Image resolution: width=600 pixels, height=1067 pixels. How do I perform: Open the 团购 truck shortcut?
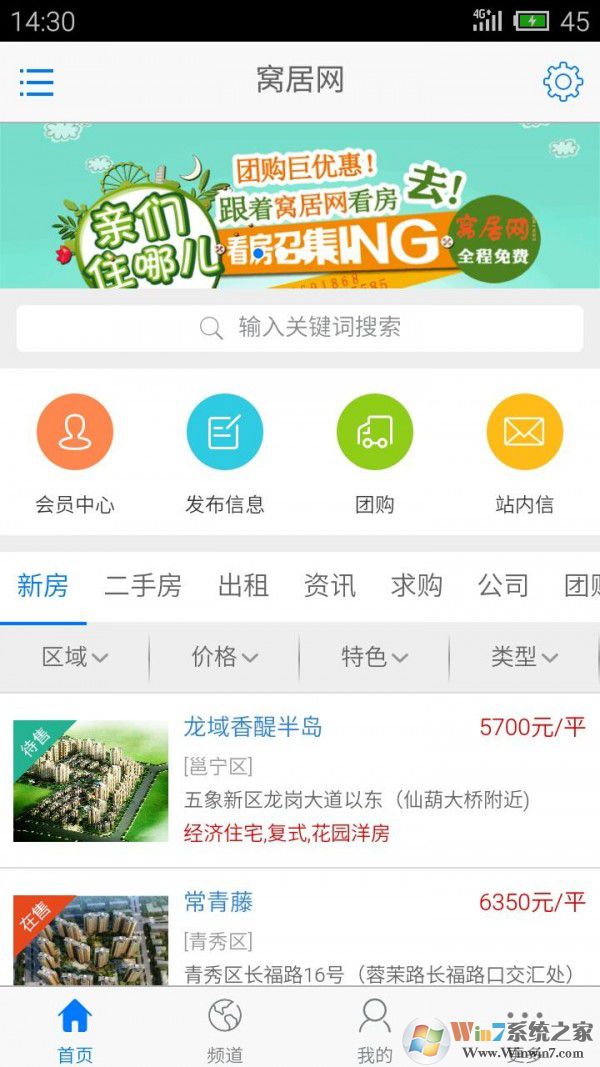tap(375, 452)
